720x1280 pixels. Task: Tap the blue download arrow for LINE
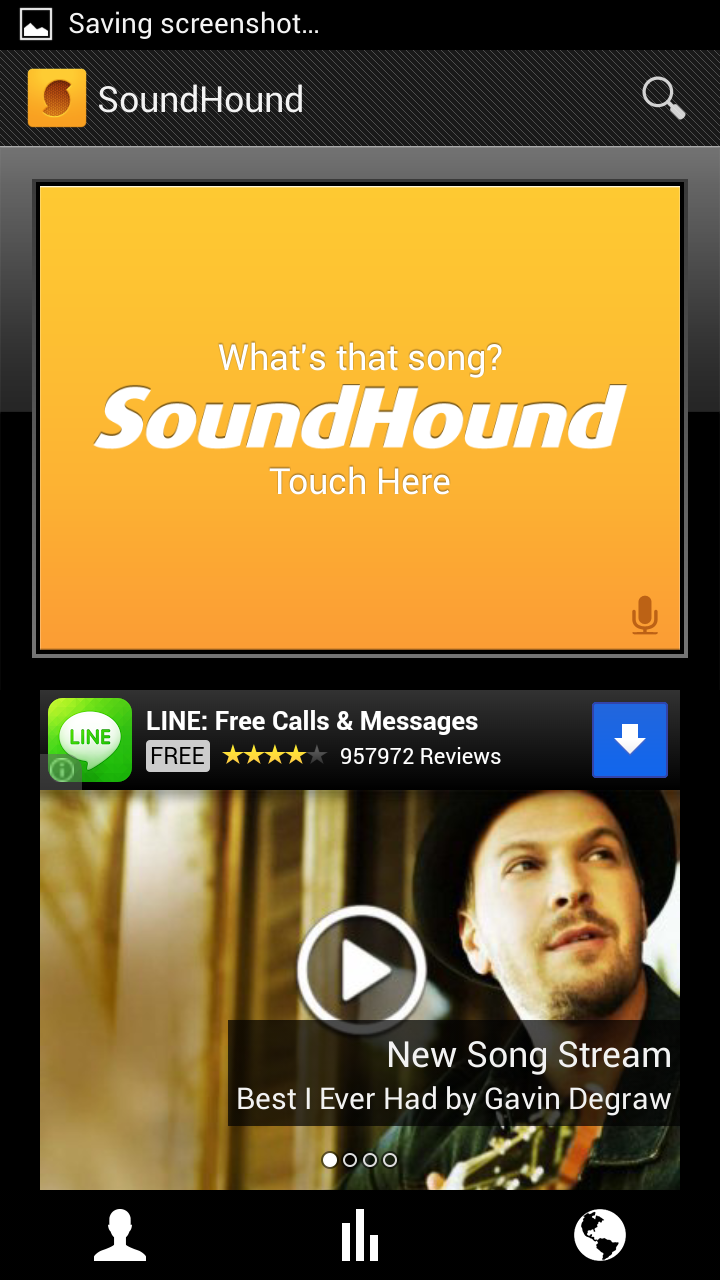tap(629, 740)
